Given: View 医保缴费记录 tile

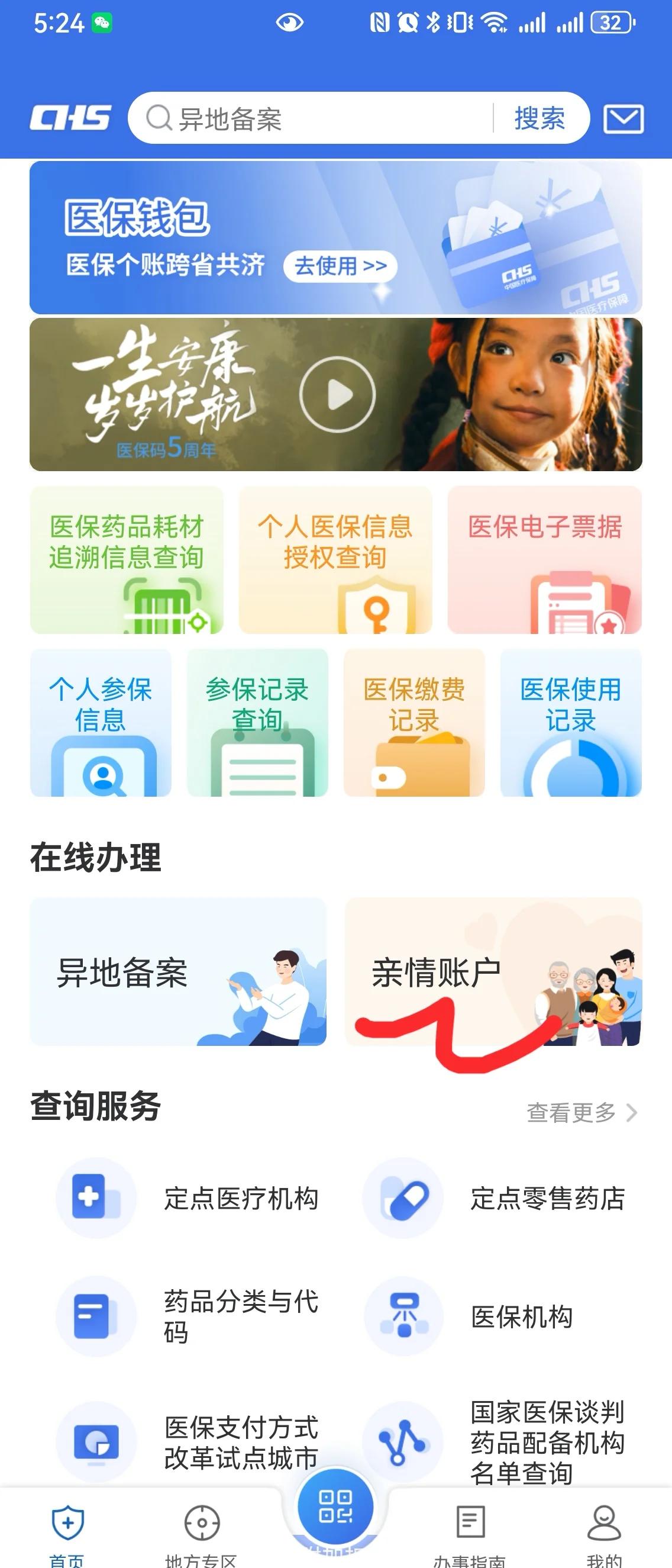Looking at the screenshot, I should click(413, 723).
